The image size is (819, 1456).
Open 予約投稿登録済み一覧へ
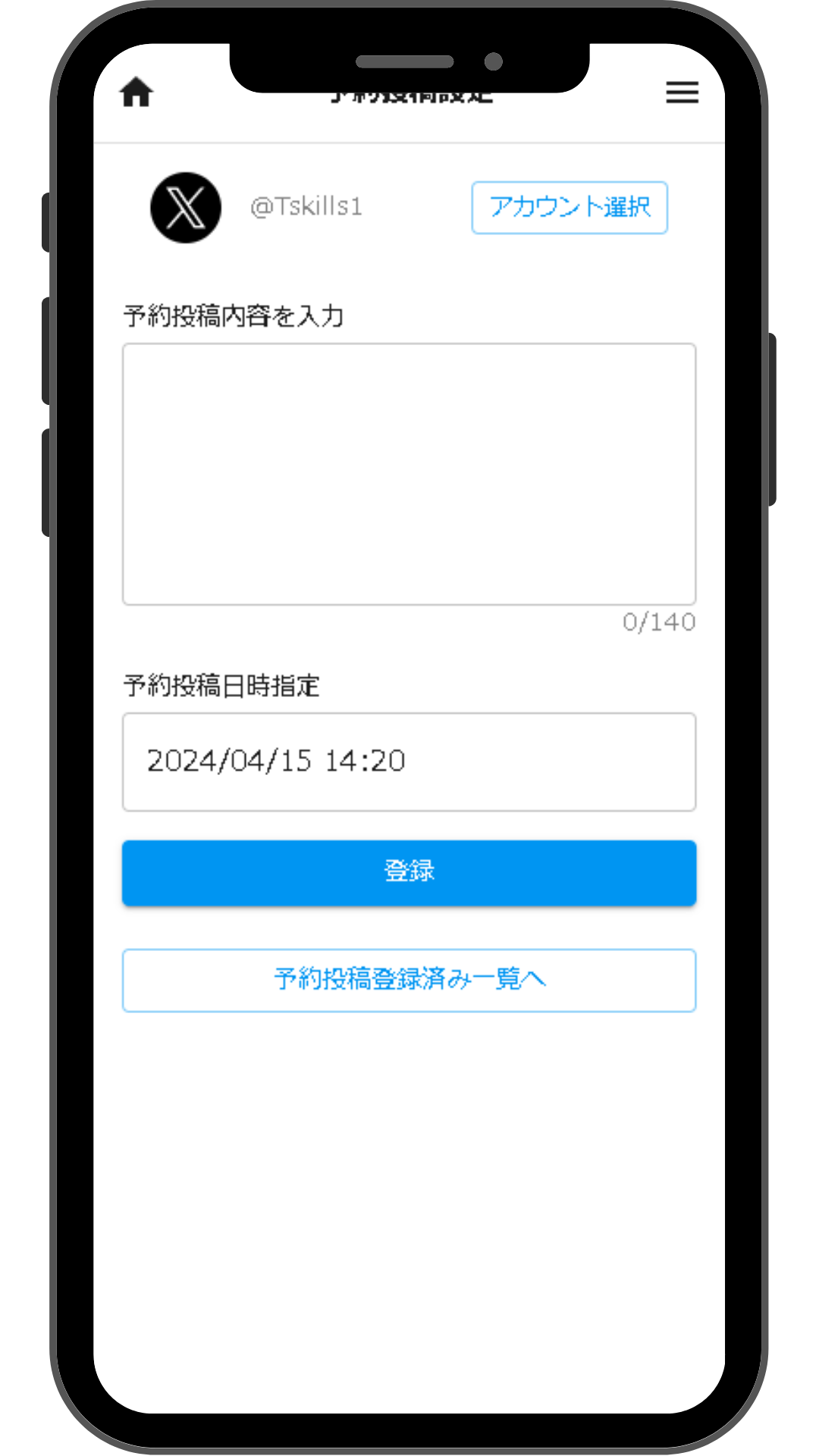pyautogui.click(x=409, y=981)
